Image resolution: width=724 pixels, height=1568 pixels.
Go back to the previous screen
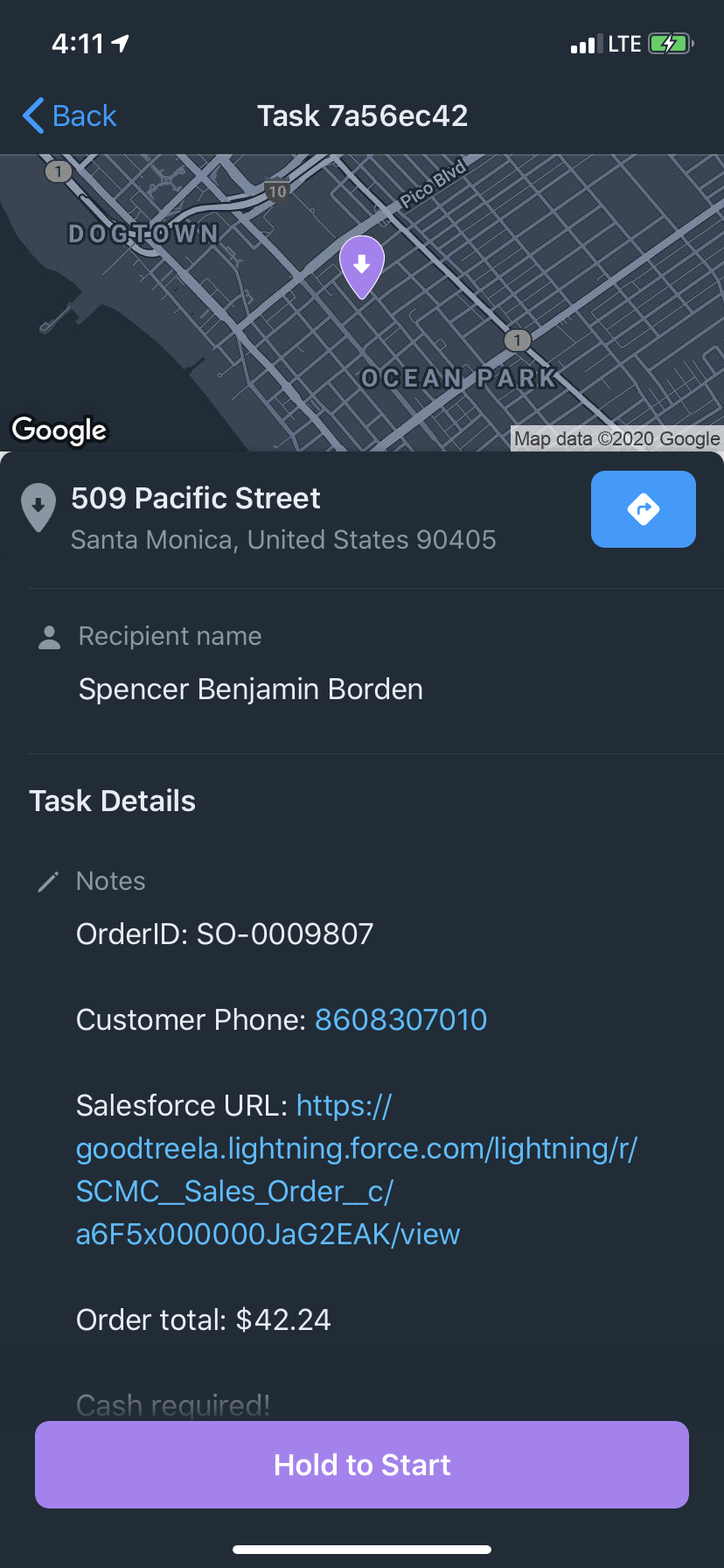coord(69,115)
